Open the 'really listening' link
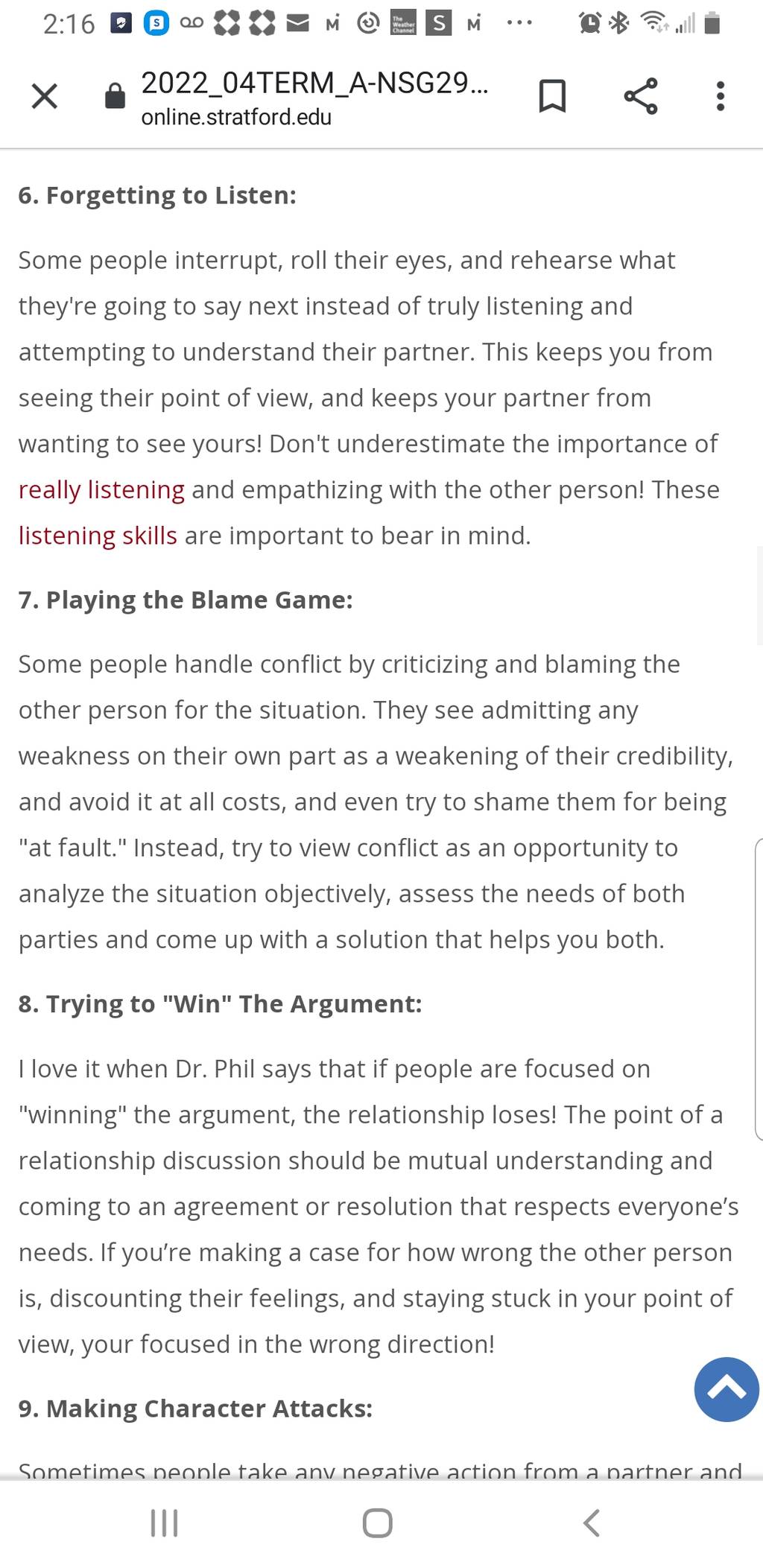The image size is (763, 1568). pyautogui.click(x=101, y=489)
